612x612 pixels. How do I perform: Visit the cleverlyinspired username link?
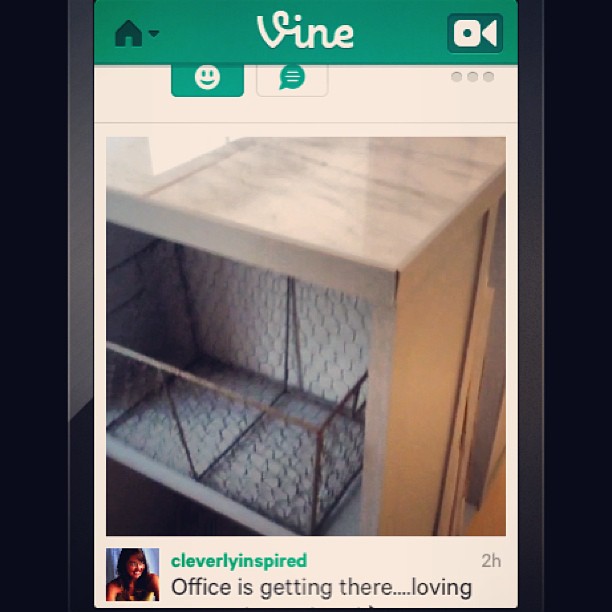(239, 560)
